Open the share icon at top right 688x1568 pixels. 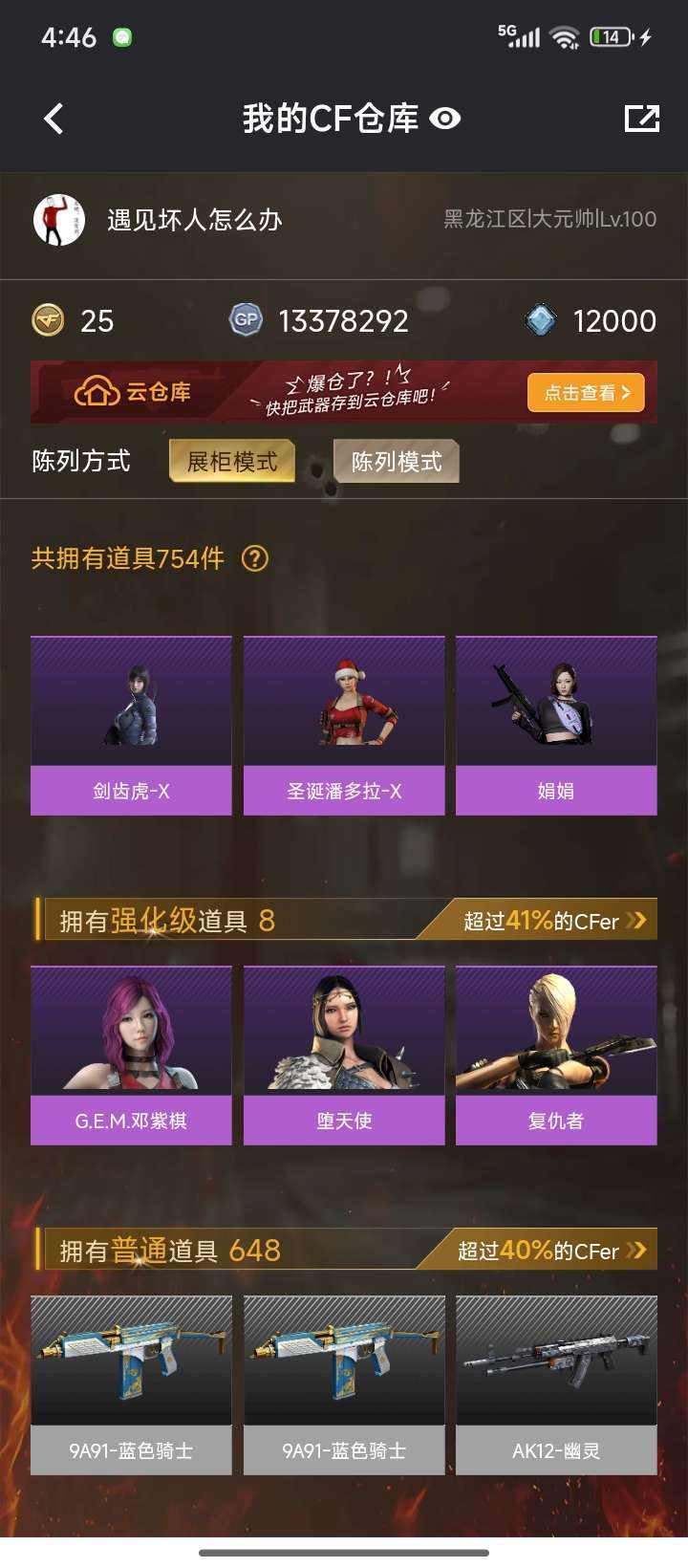(x=641, y=119)
